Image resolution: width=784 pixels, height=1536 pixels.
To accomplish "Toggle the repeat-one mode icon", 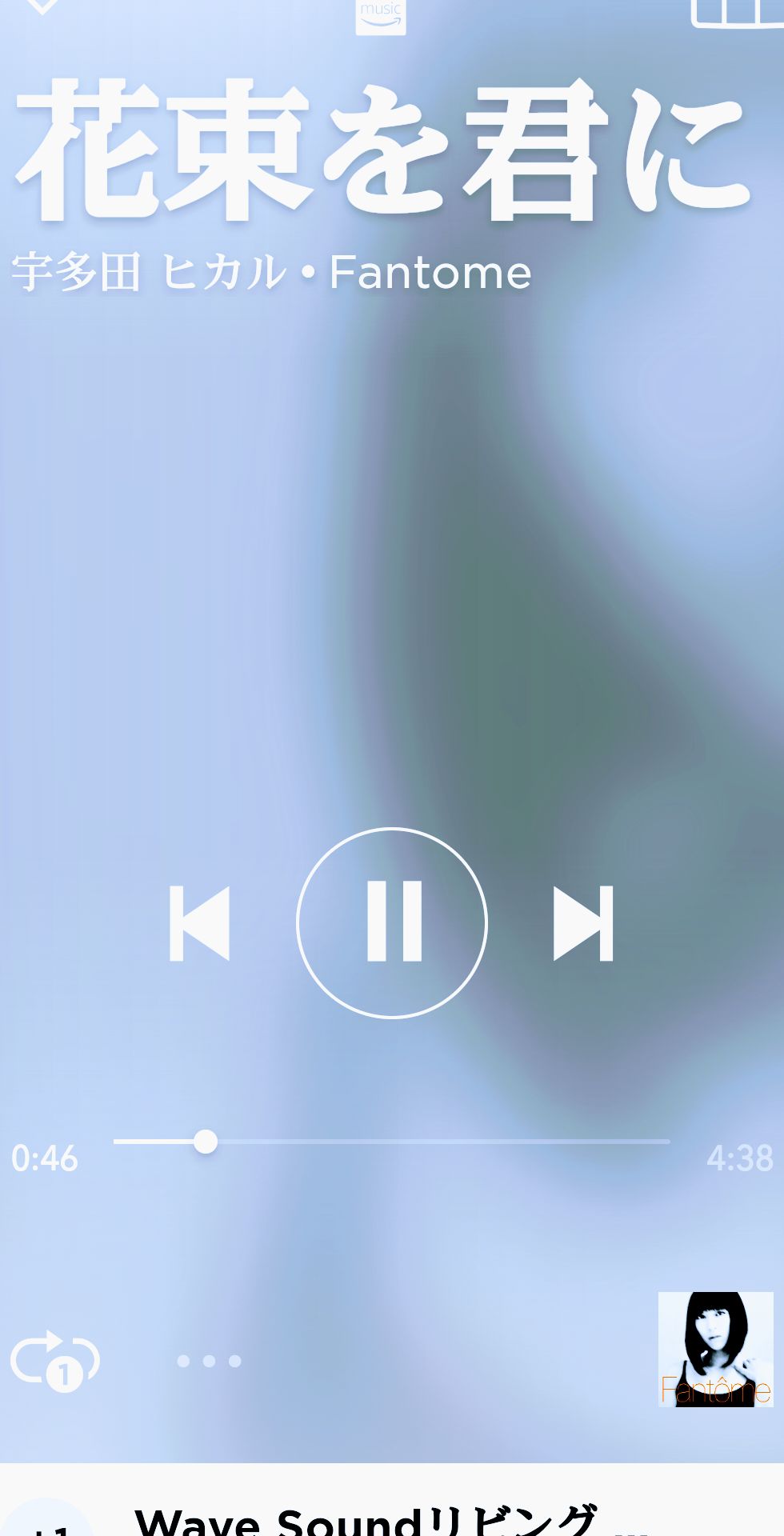I will coord(54,1360).
